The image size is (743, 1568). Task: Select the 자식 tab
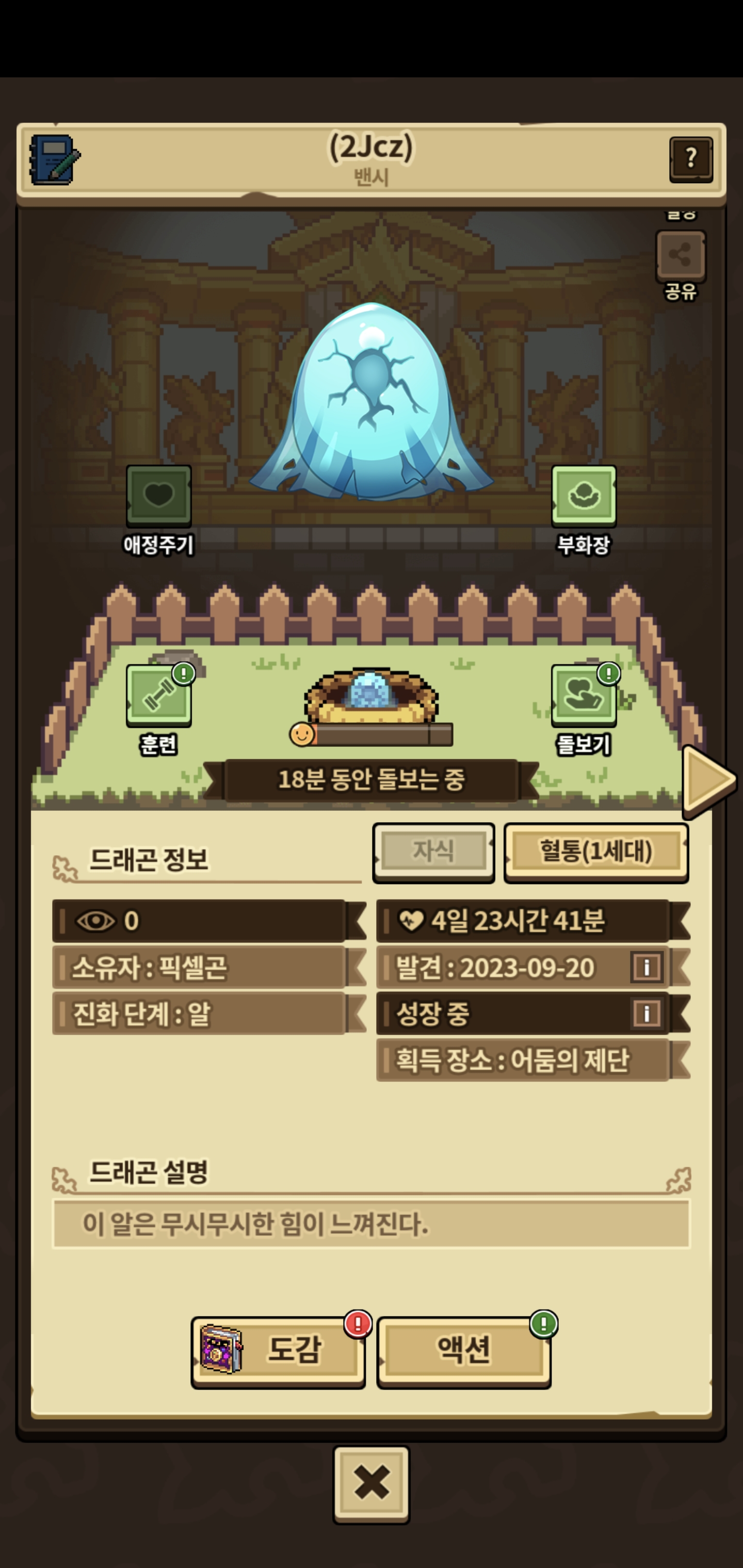(x=433, y=852)
